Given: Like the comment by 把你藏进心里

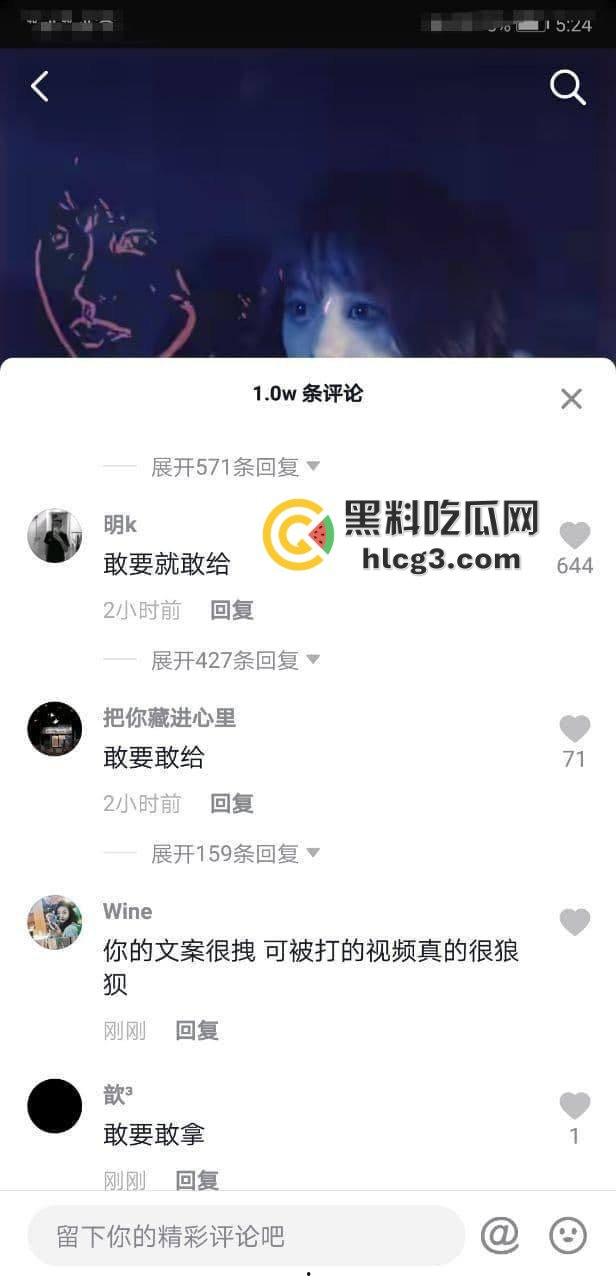Looking at the screenshot, I should pyautogui.click(x=574, y=729).
